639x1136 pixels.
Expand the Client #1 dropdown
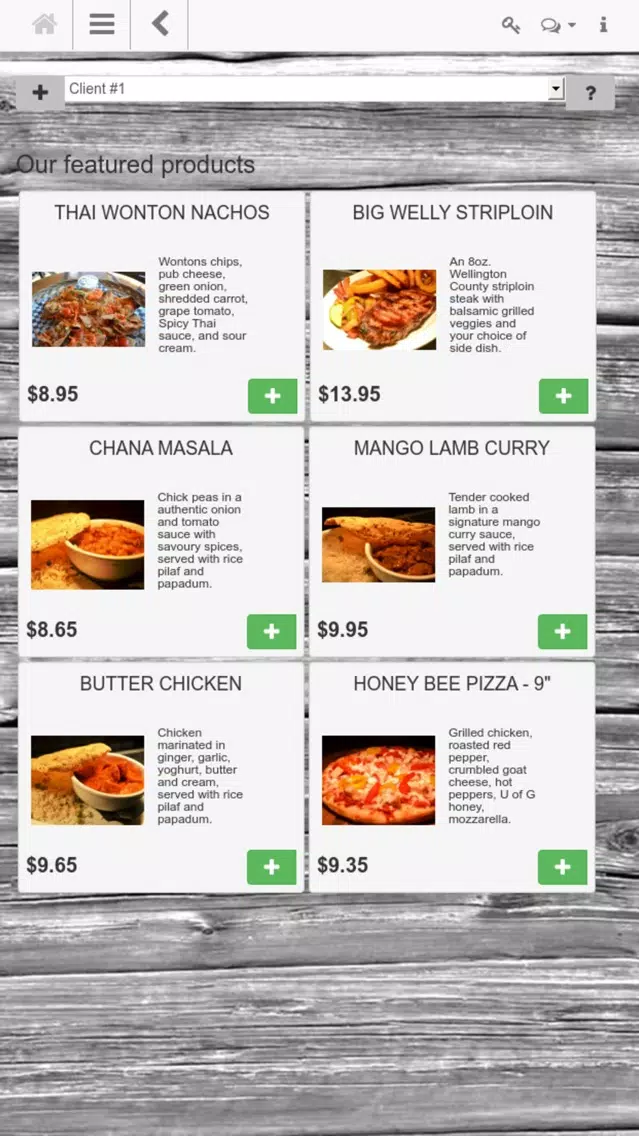tap(314, 89)
